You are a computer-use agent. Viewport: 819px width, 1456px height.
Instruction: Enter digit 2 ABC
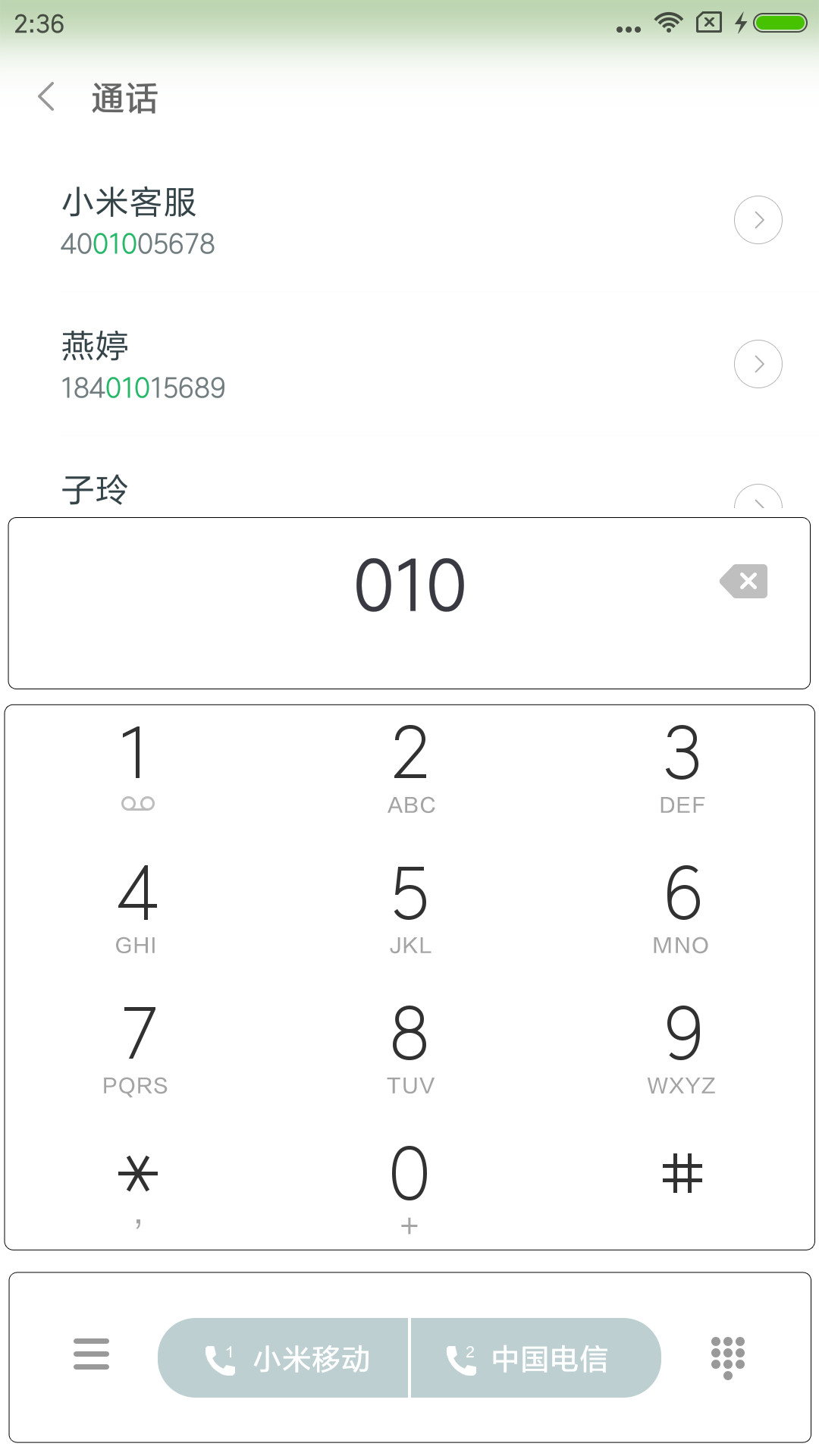tap(410, 767)
